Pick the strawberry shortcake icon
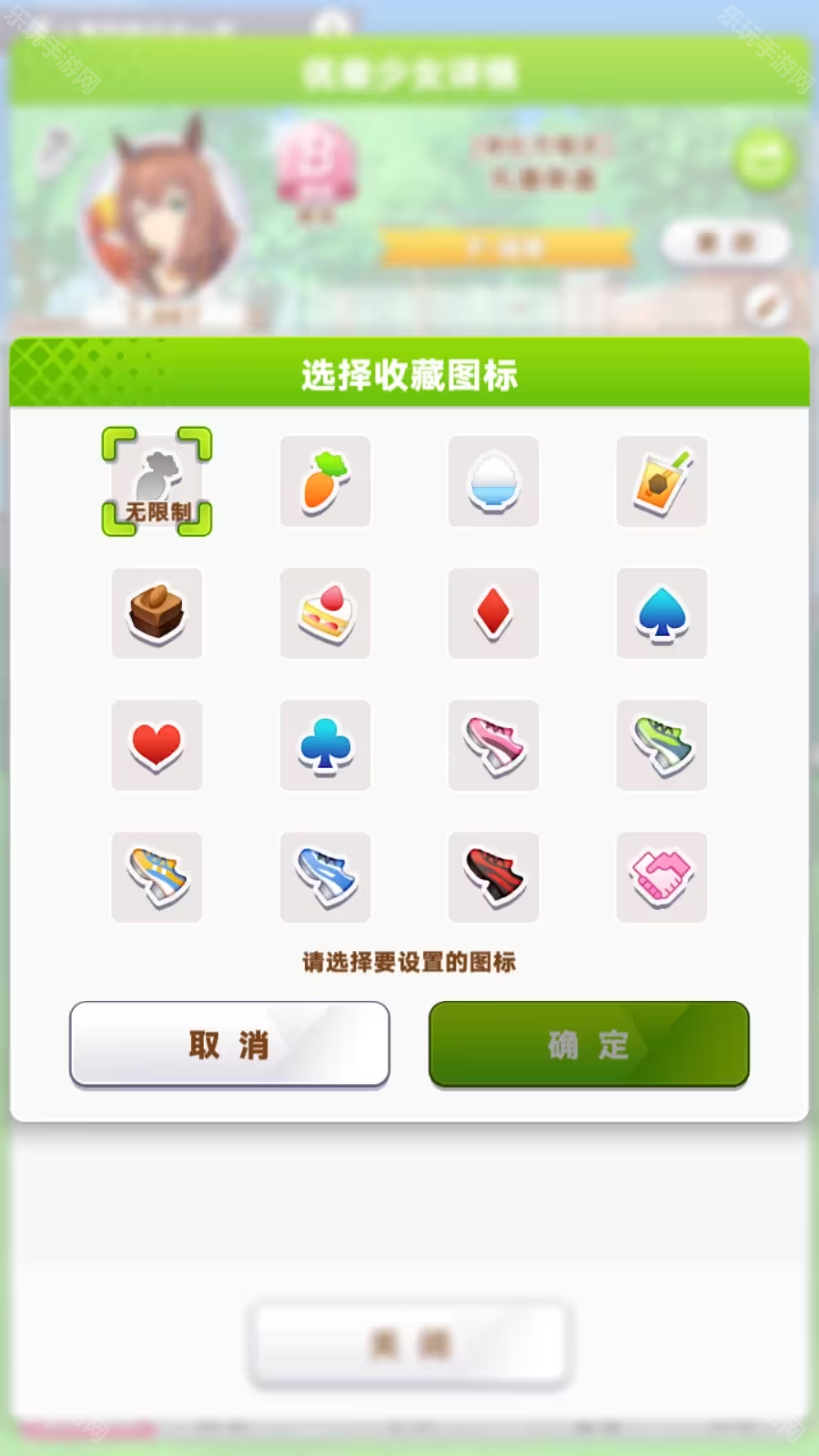Screen dimensions: 819x1456 (325, 613)
